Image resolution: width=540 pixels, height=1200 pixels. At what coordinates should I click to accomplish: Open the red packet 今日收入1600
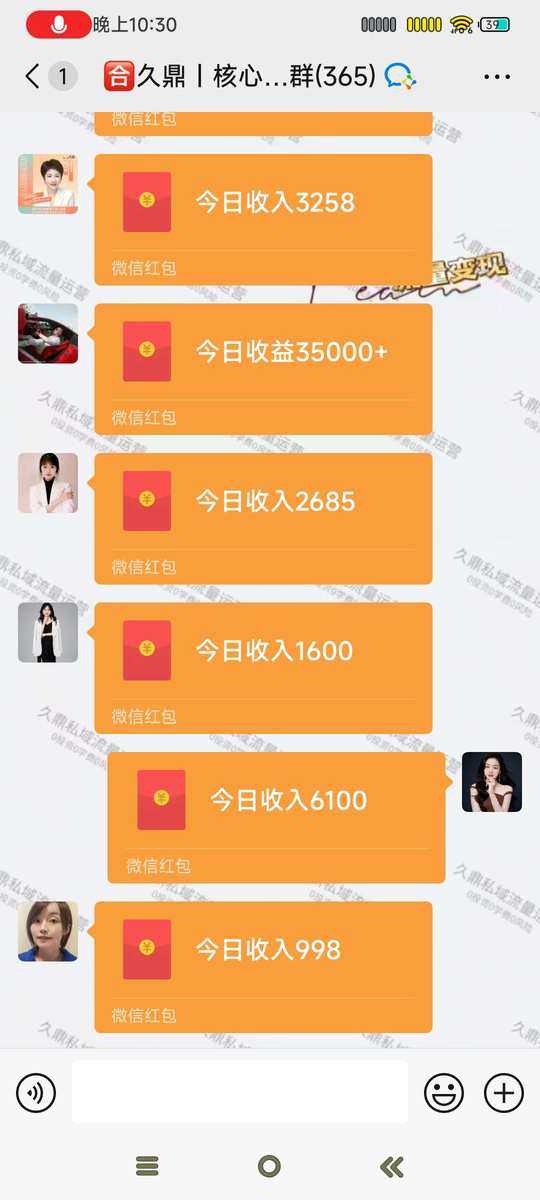point(263,668)
